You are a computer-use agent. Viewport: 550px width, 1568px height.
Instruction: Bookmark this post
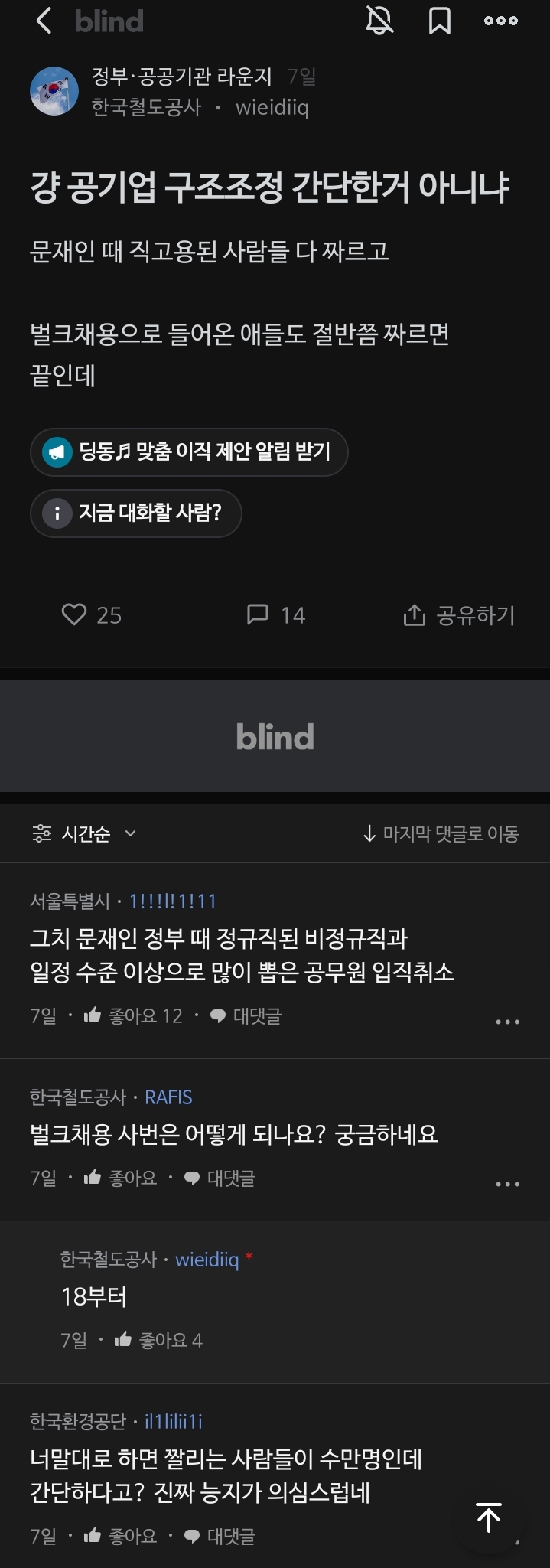tap(440, 21)
